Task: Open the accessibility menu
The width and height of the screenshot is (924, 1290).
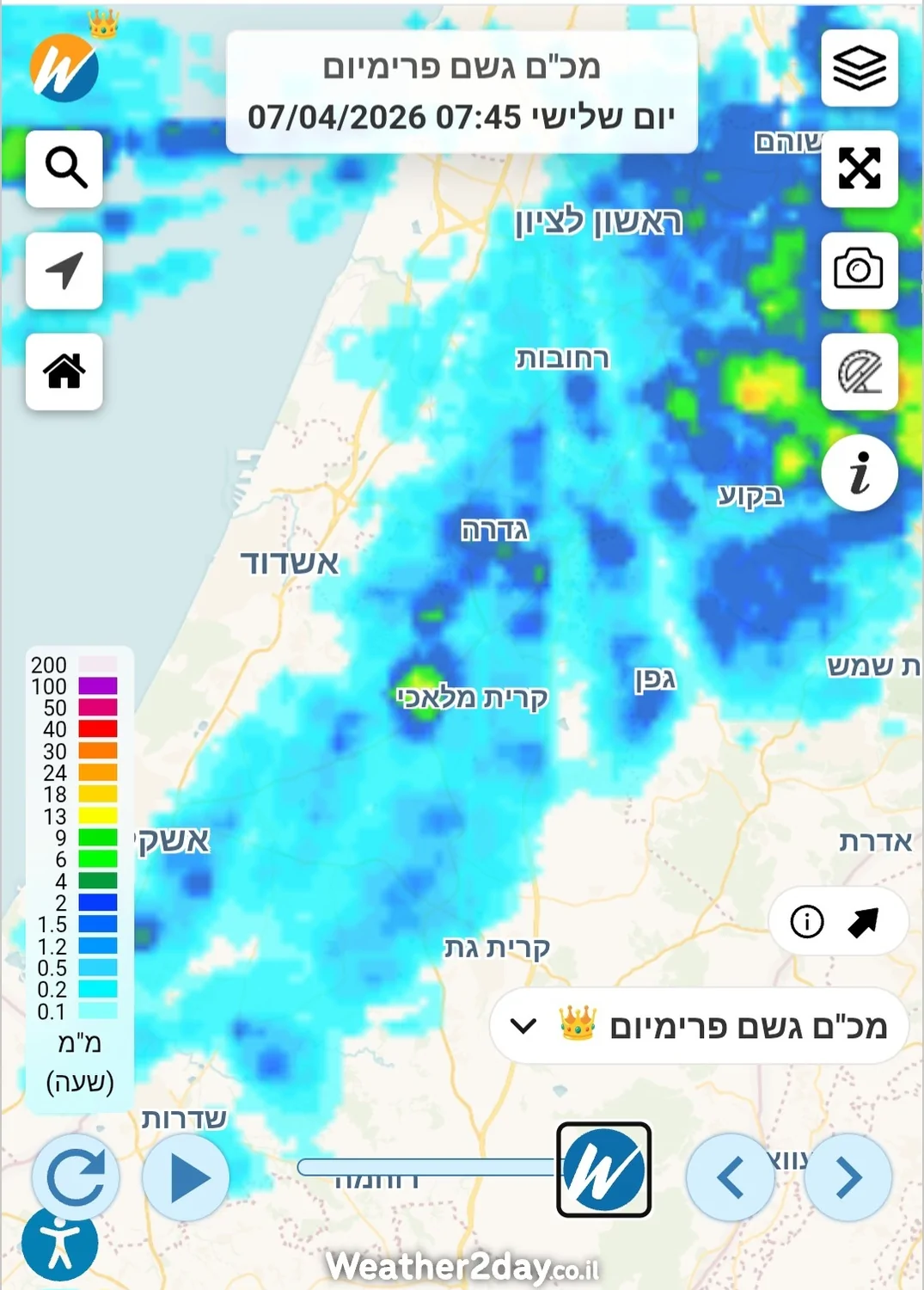Action: [59, 1244]
